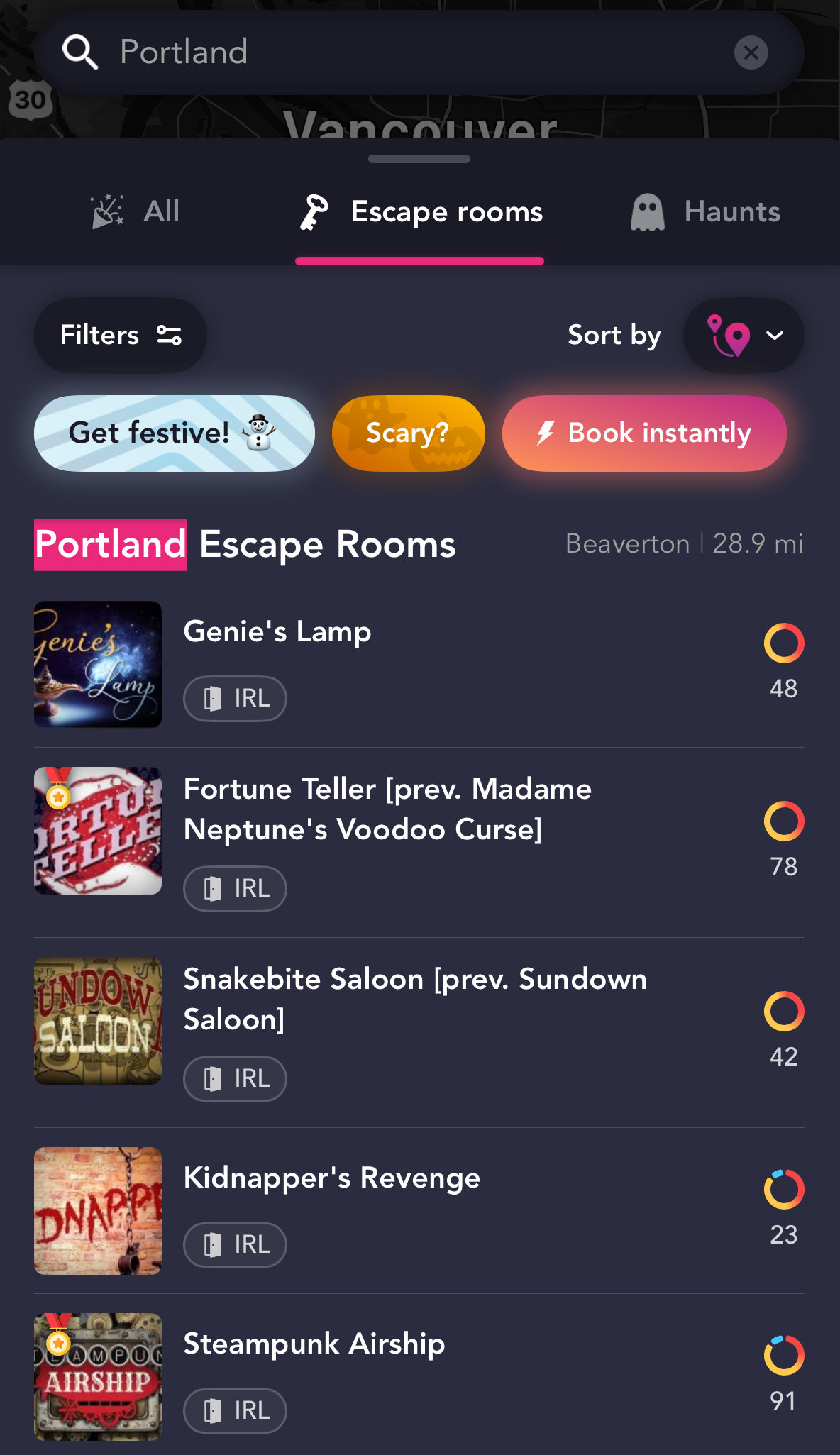Open Kidnapper's Revenge listing
The image size is (840, 1455).
click(331, 1178)
